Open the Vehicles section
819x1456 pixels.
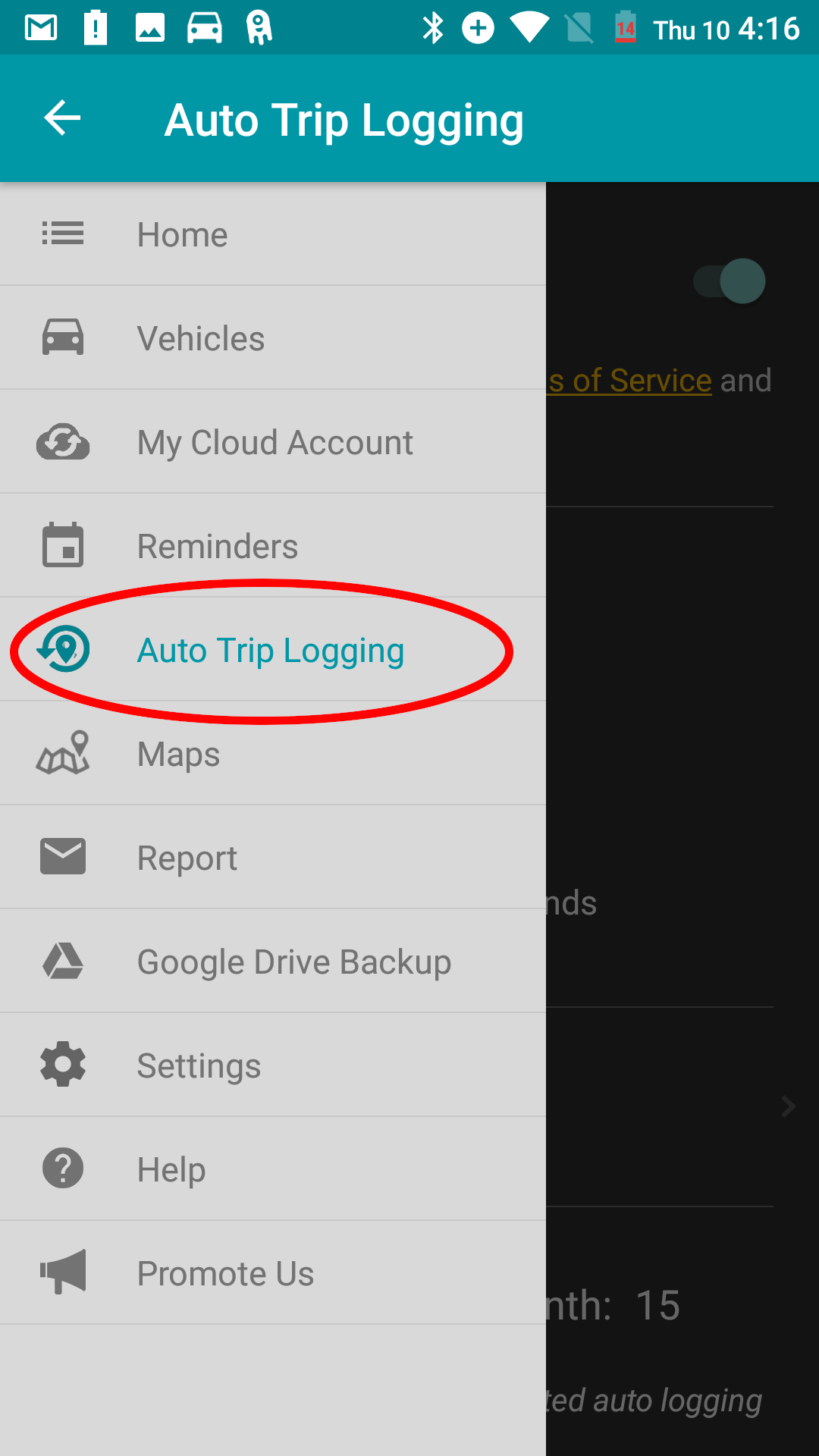pos(273,337)
